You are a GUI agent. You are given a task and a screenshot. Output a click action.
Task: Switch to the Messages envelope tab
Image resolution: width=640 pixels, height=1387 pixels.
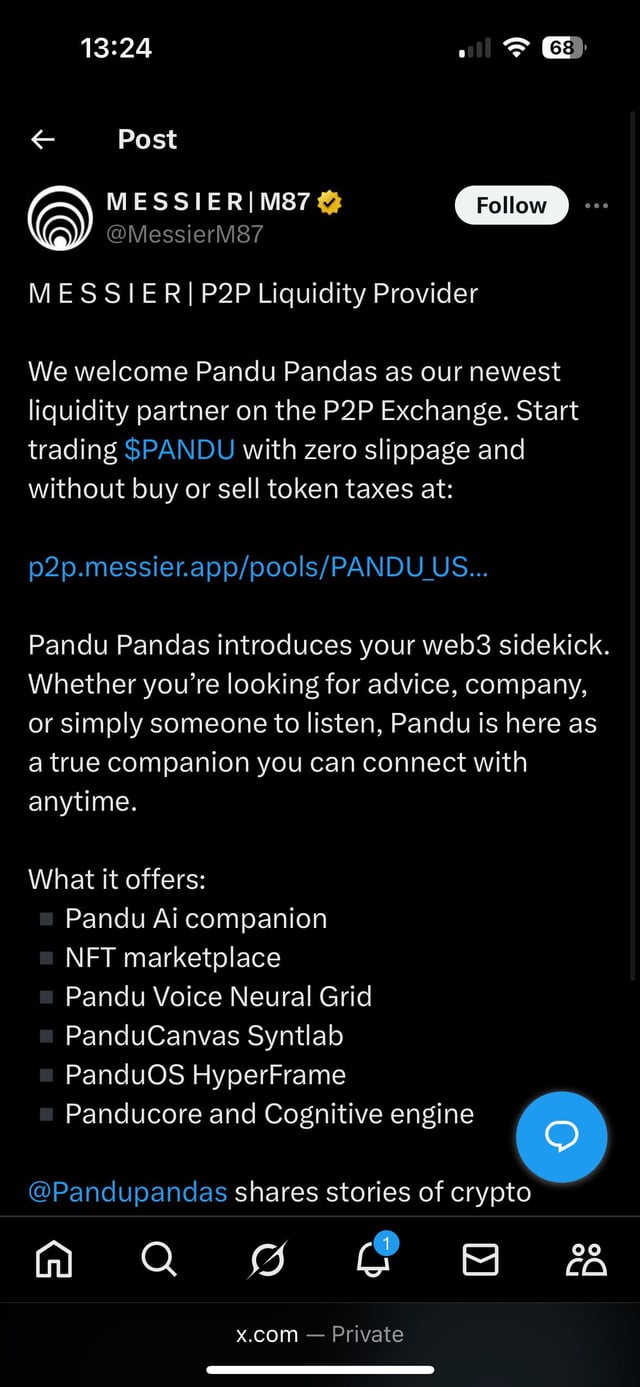480,1260
